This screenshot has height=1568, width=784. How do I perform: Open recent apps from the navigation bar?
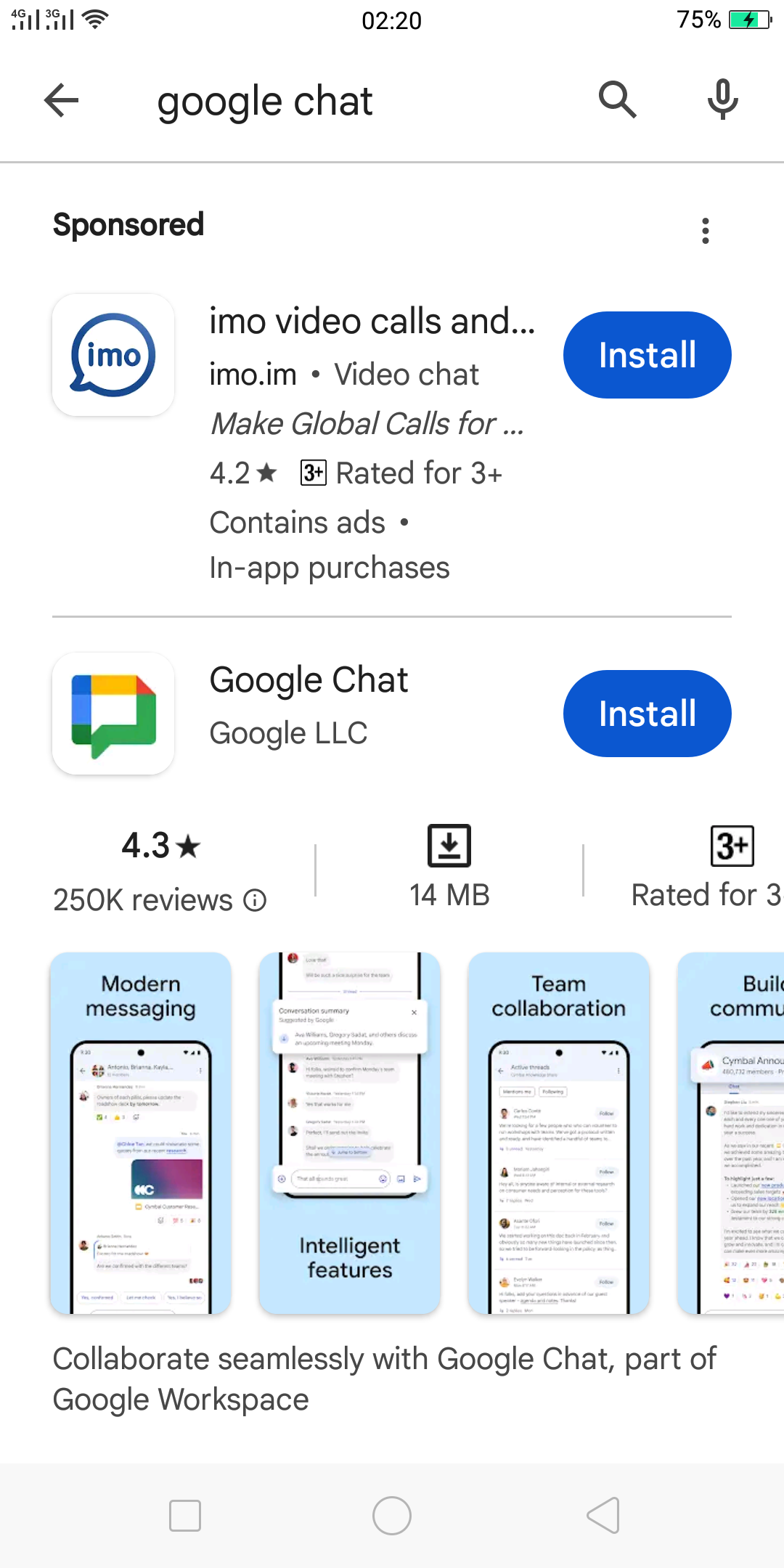click(185, 1516)
